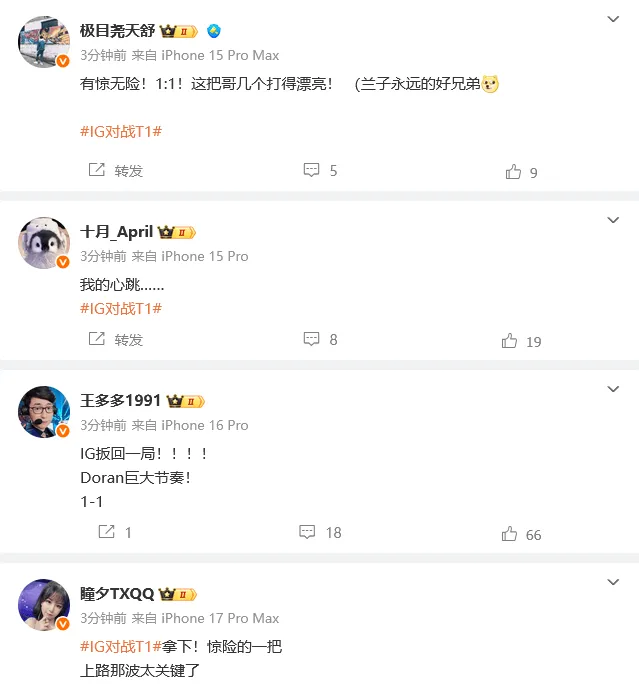This screenshot has width=639, height=687.
Task: Like 十月_April's post
Action: pyautogui.click(x=522, y=341)
